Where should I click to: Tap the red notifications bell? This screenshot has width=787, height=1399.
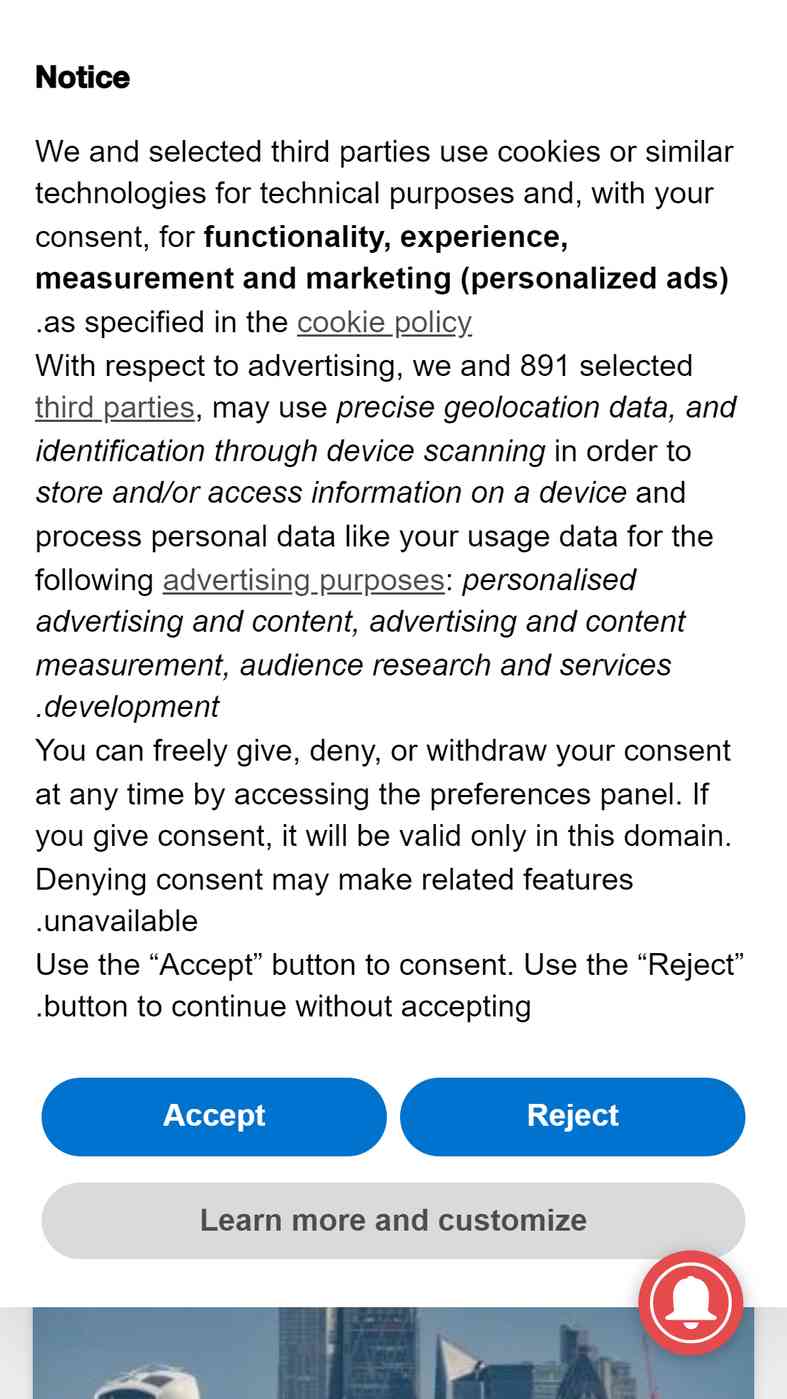(691, 1302)
